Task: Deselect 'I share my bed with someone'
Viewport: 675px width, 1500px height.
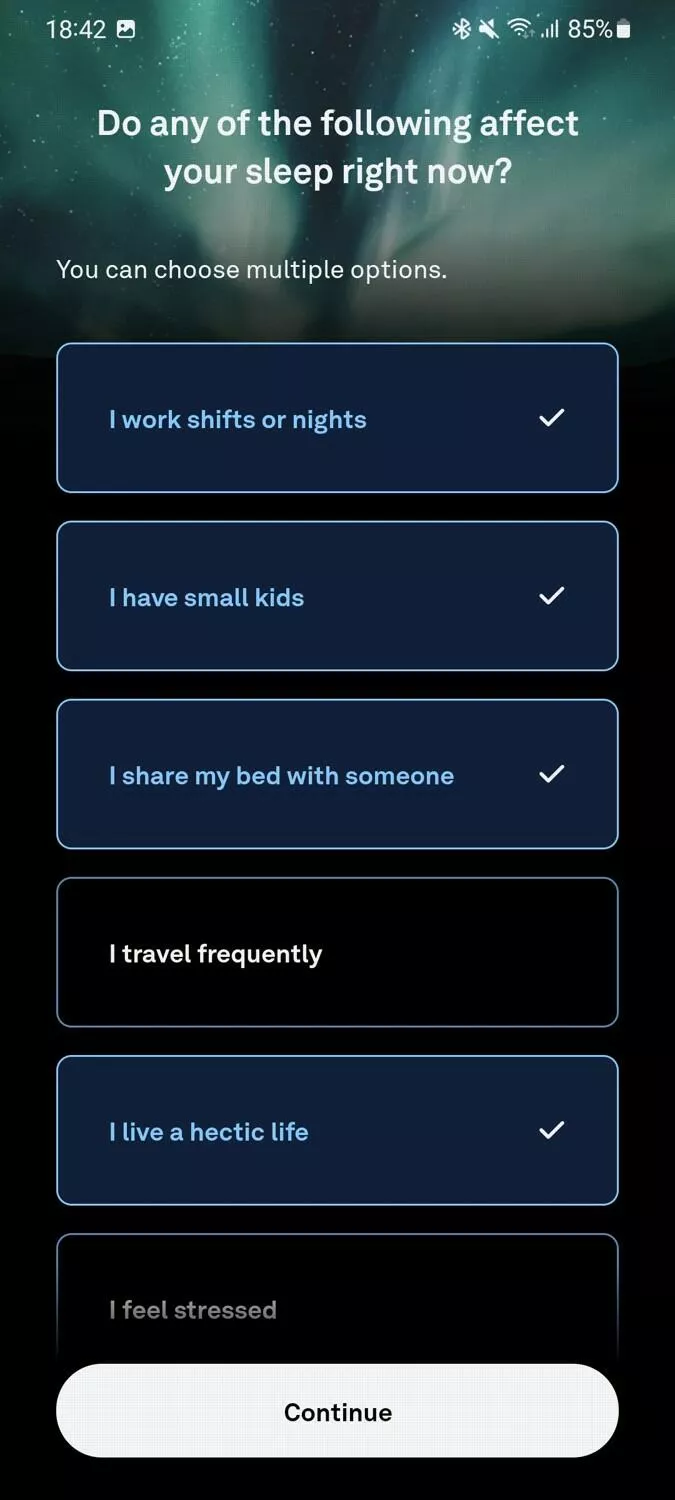Action: 337,774
